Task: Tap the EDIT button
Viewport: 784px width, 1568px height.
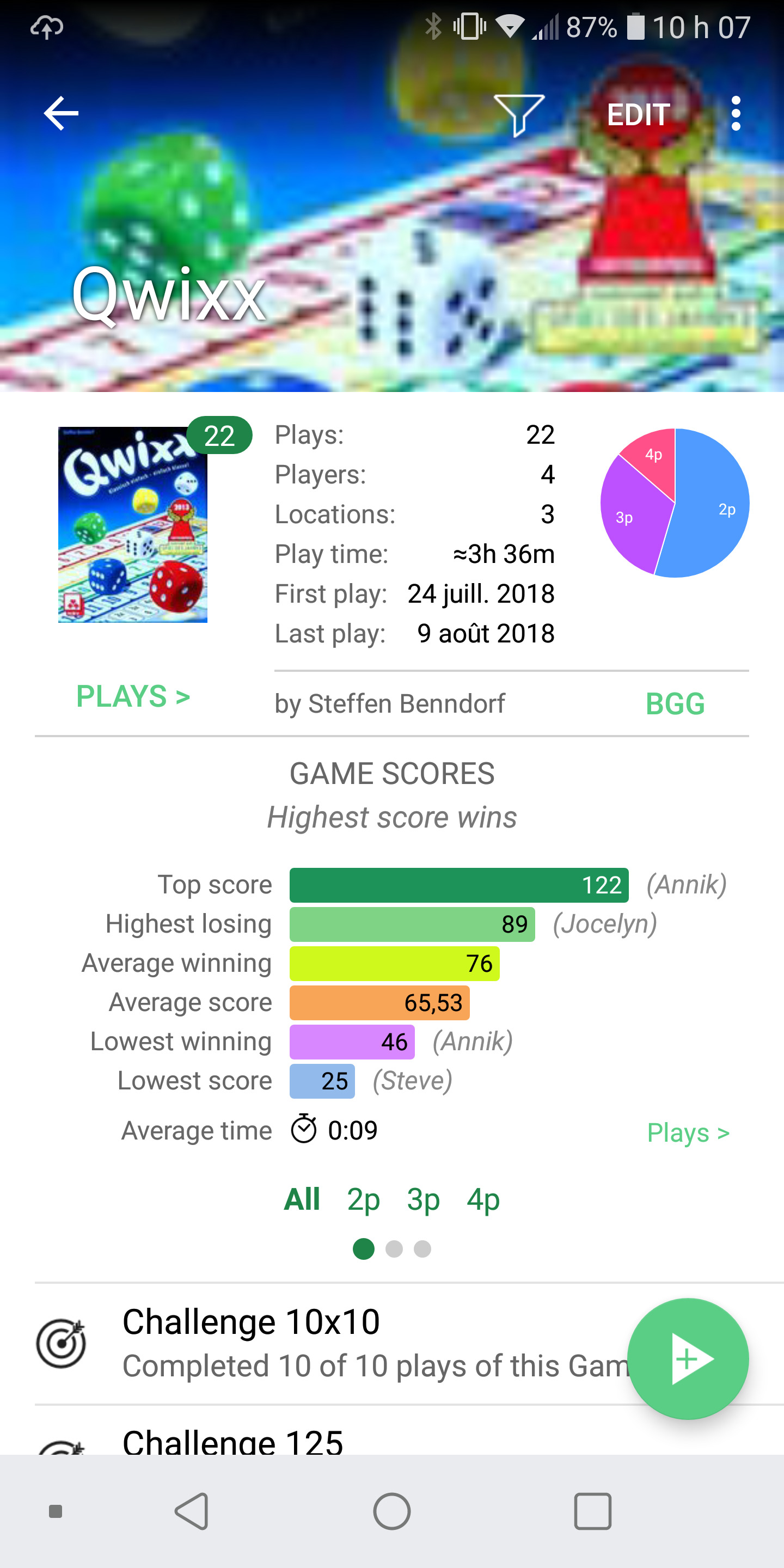Action: [639, 114]
